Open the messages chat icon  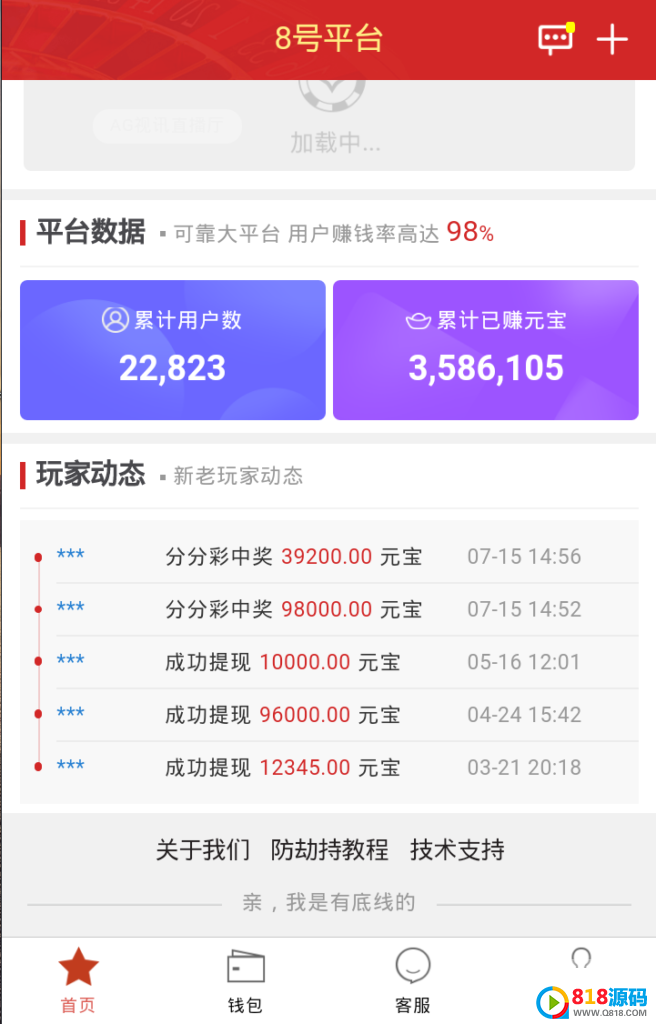pyautogui.click(x=555, y=39)
